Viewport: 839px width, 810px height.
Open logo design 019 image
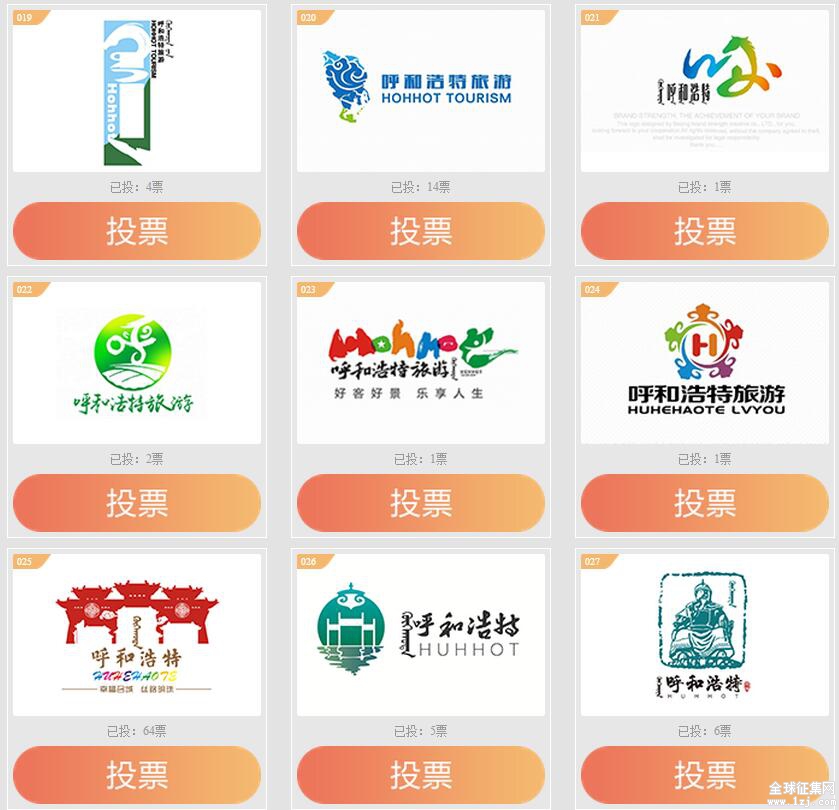point(137,92)
